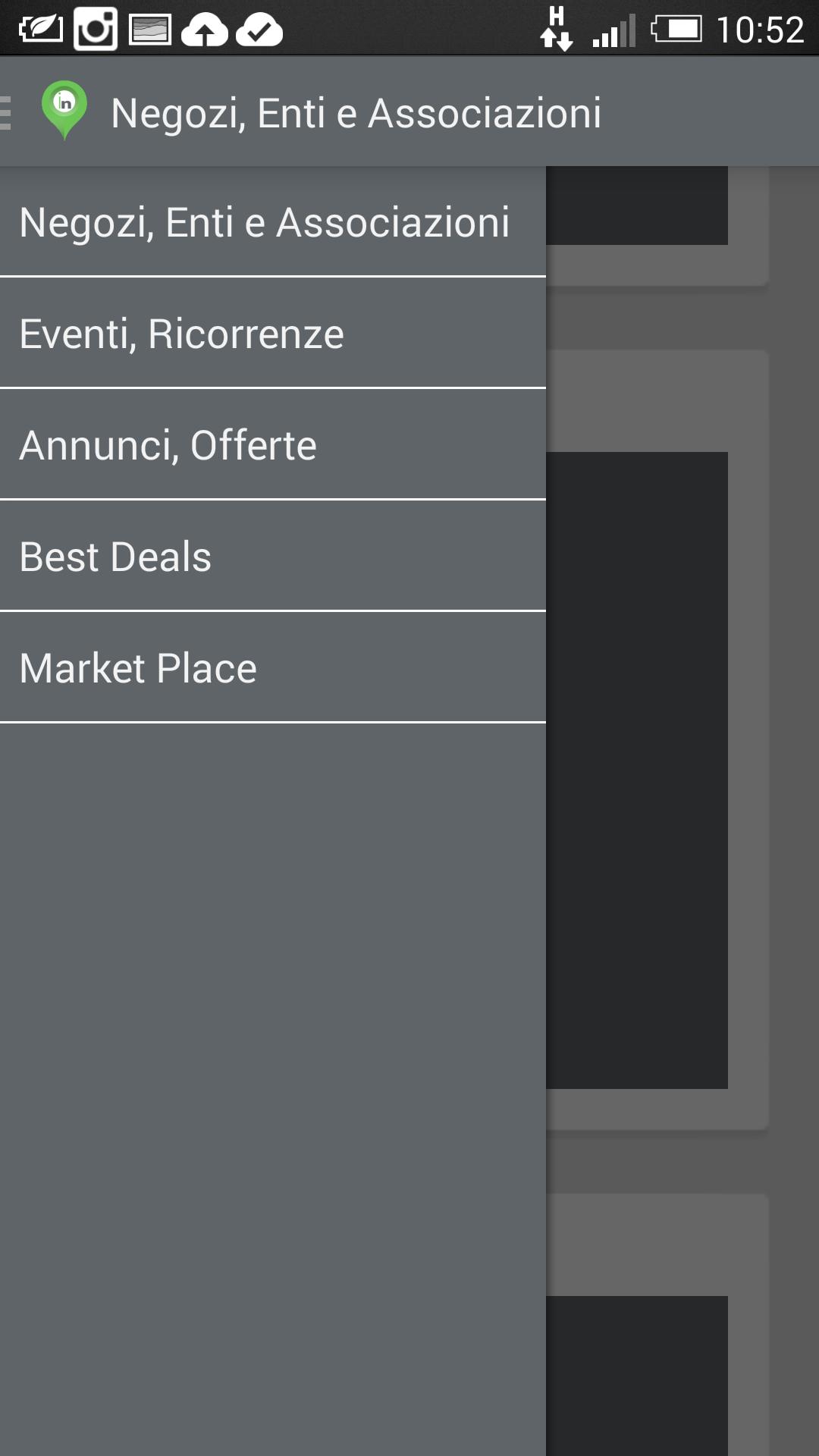Open Eventi, Ricorrenze section
This screenshot has width=819, height=1456.
(x=182, y=334)
